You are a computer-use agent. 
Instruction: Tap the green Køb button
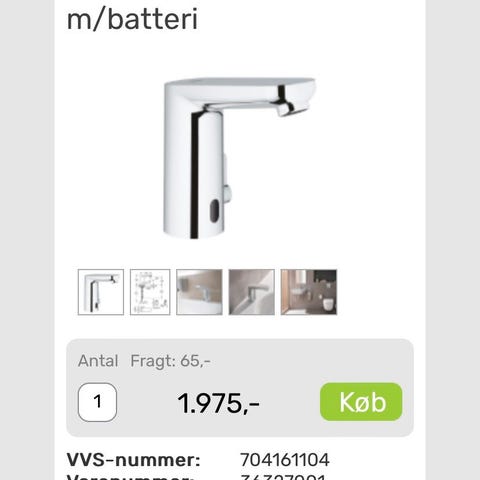pyautogui.click(x=361, y=402)
